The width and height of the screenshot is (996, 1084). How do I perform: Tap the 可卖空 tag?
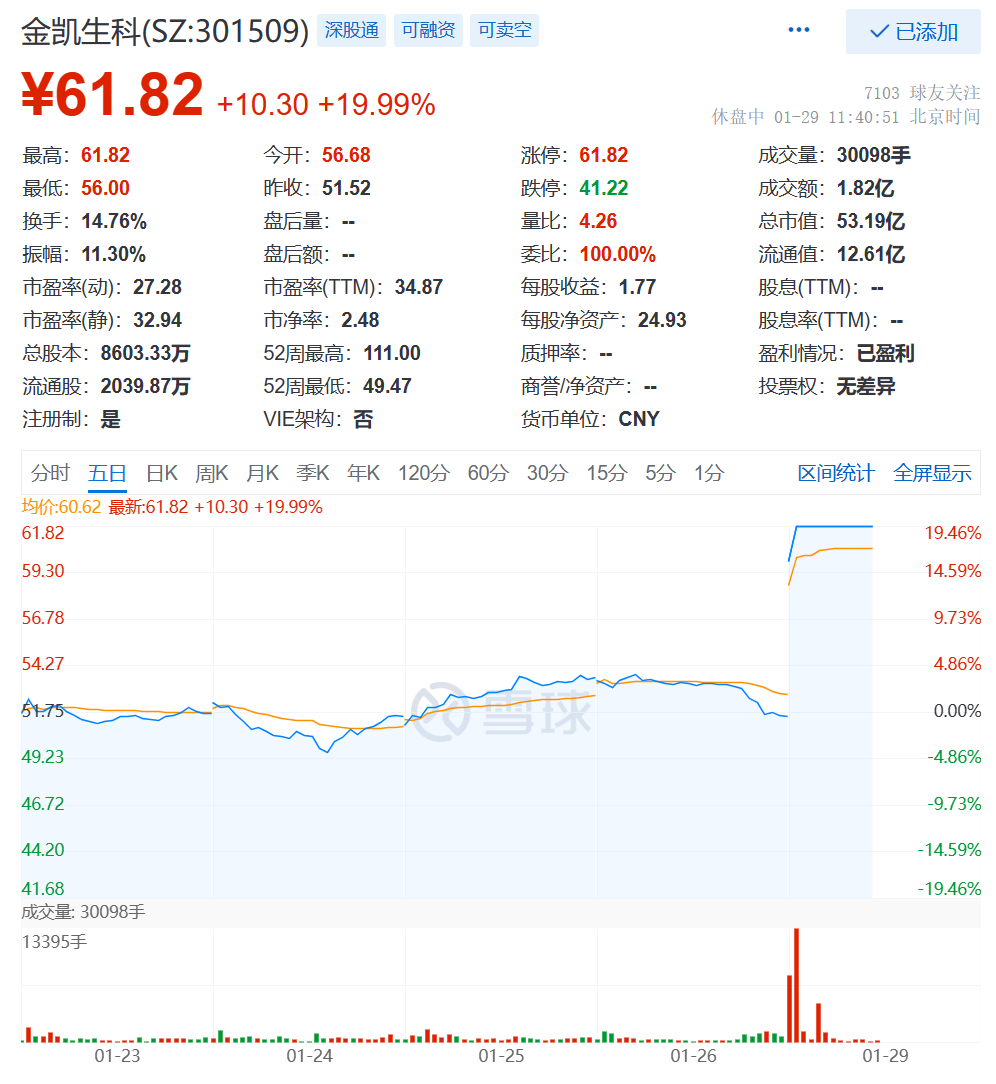pyautogui.click(x=504, y=30)
